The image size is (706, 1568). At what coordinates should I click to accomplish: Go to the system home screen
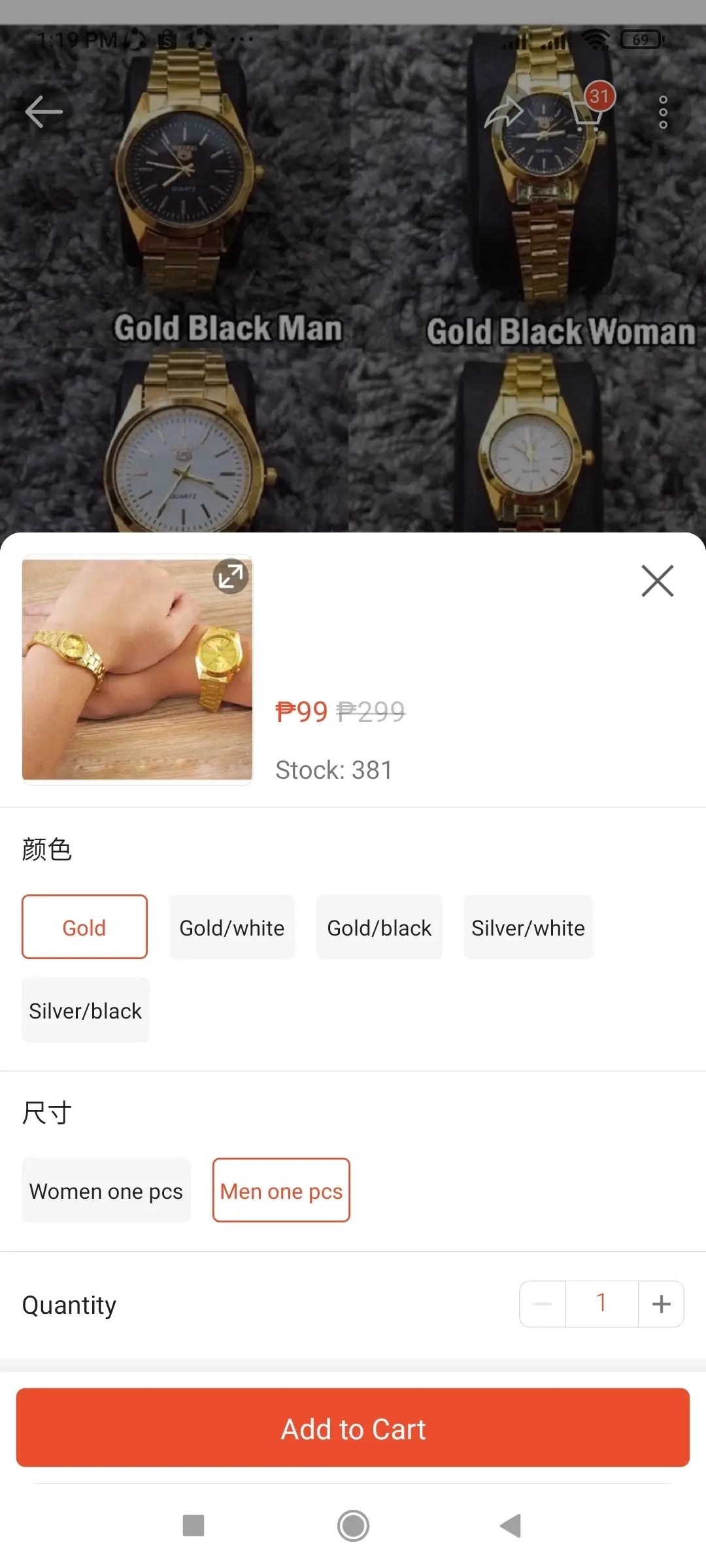(x=353, y=1526)
